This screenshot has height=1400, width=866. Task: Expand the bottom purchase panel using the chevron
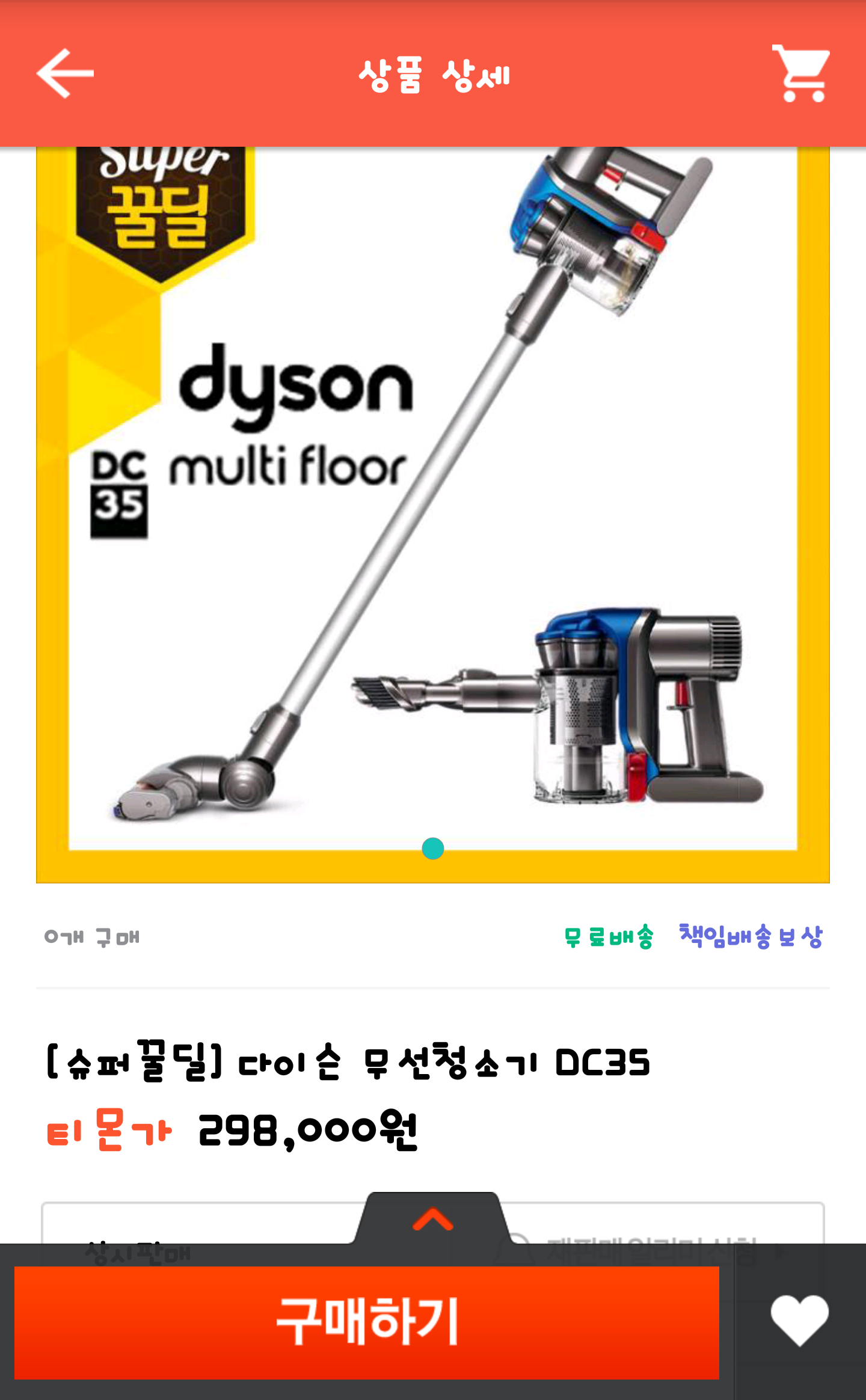pyautogui.click(x=432, y=1220)
